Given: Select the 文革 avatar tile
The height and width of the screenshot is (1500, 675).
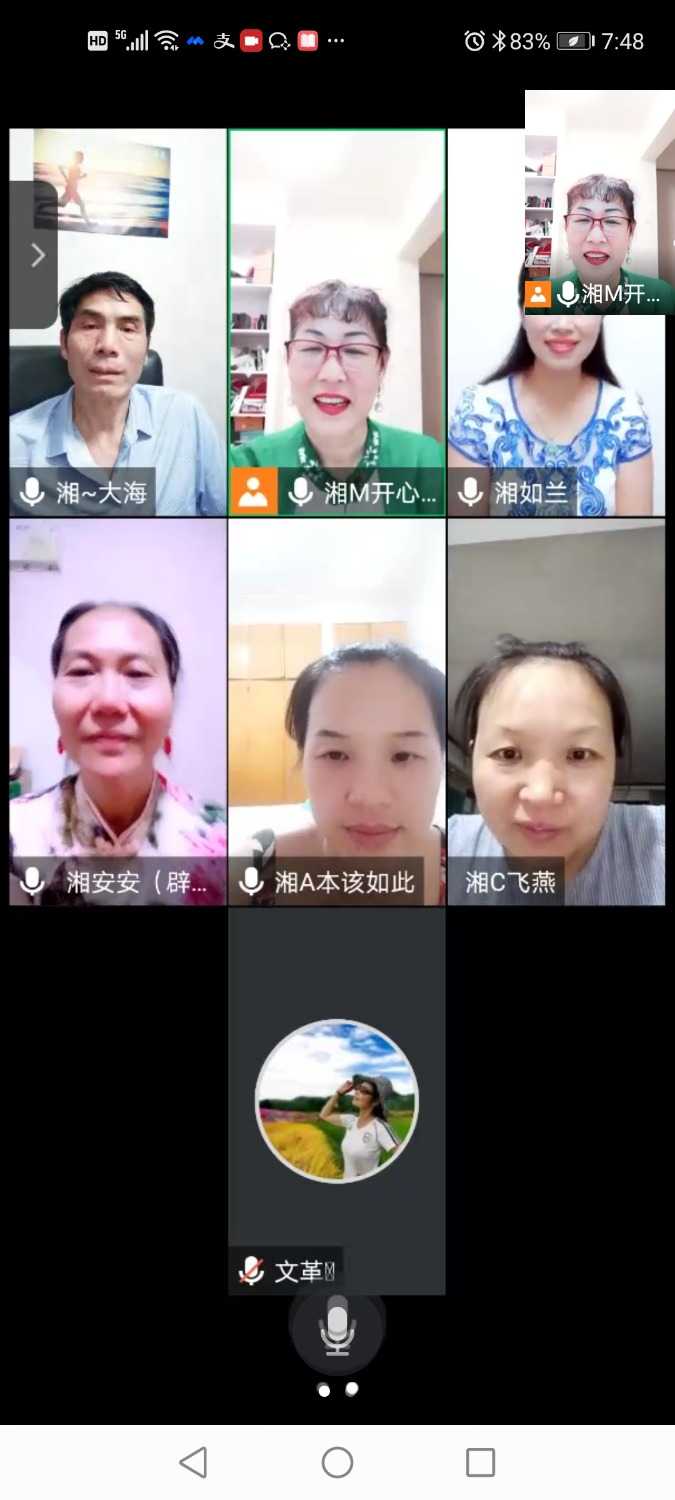Looking at the screenshot, I should pyautogui.click(x=337, y=1100).
